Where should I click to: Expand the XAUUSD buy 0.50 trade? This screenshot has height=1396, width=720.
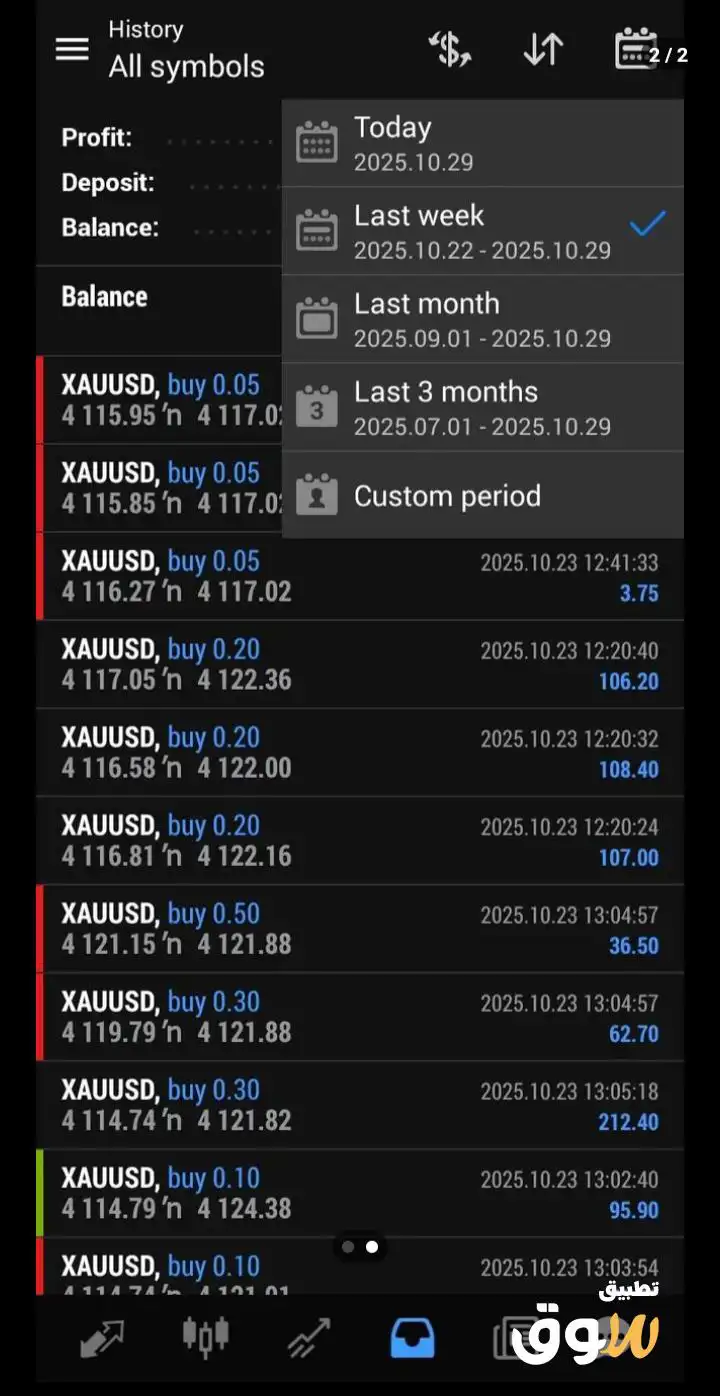coord(360,929)
